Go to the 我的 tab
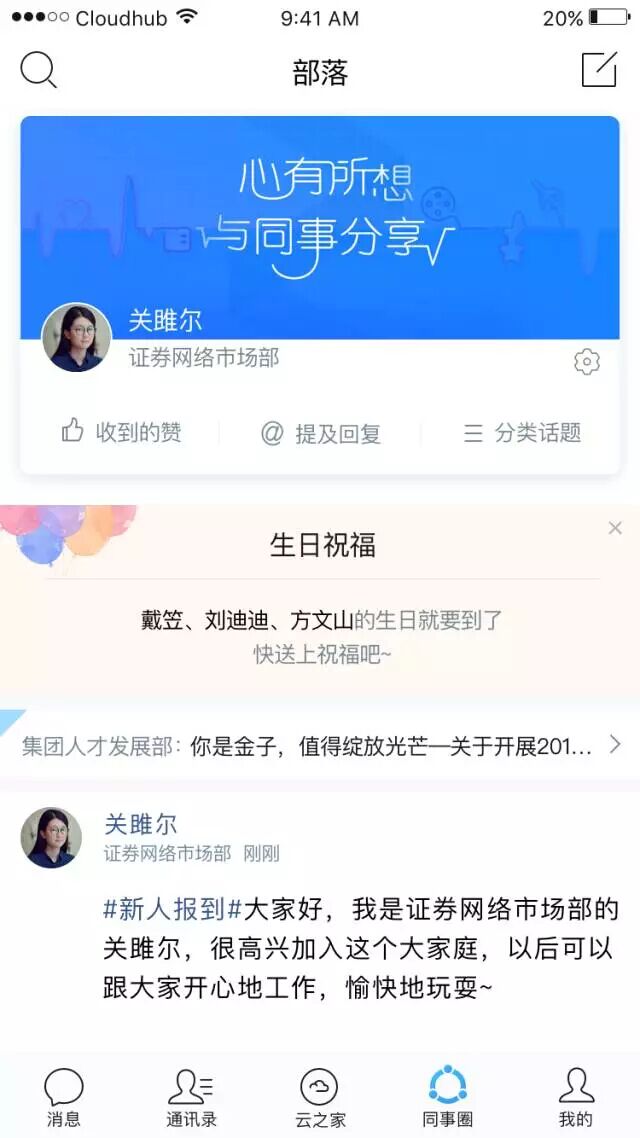Viewport: 640px width, 1138px height. tap(576, 1097)
